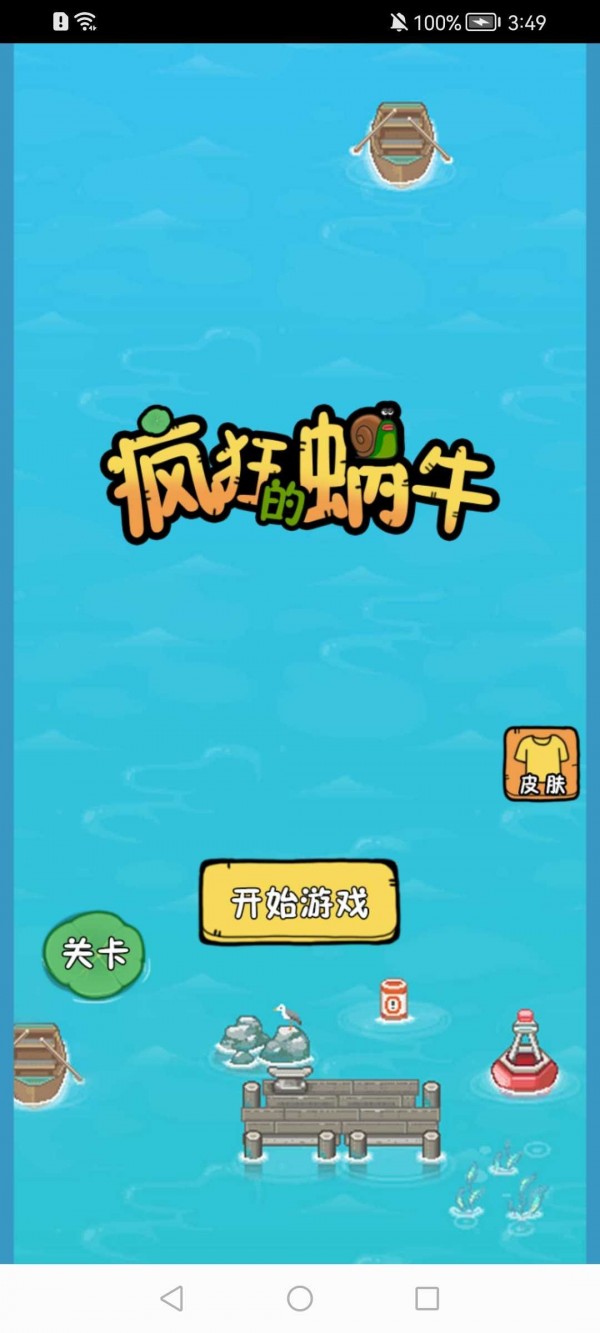Tap the 开始游戏 start game button
The image size is (600, 1333).
pyautogui.click(x=299, y=902)
